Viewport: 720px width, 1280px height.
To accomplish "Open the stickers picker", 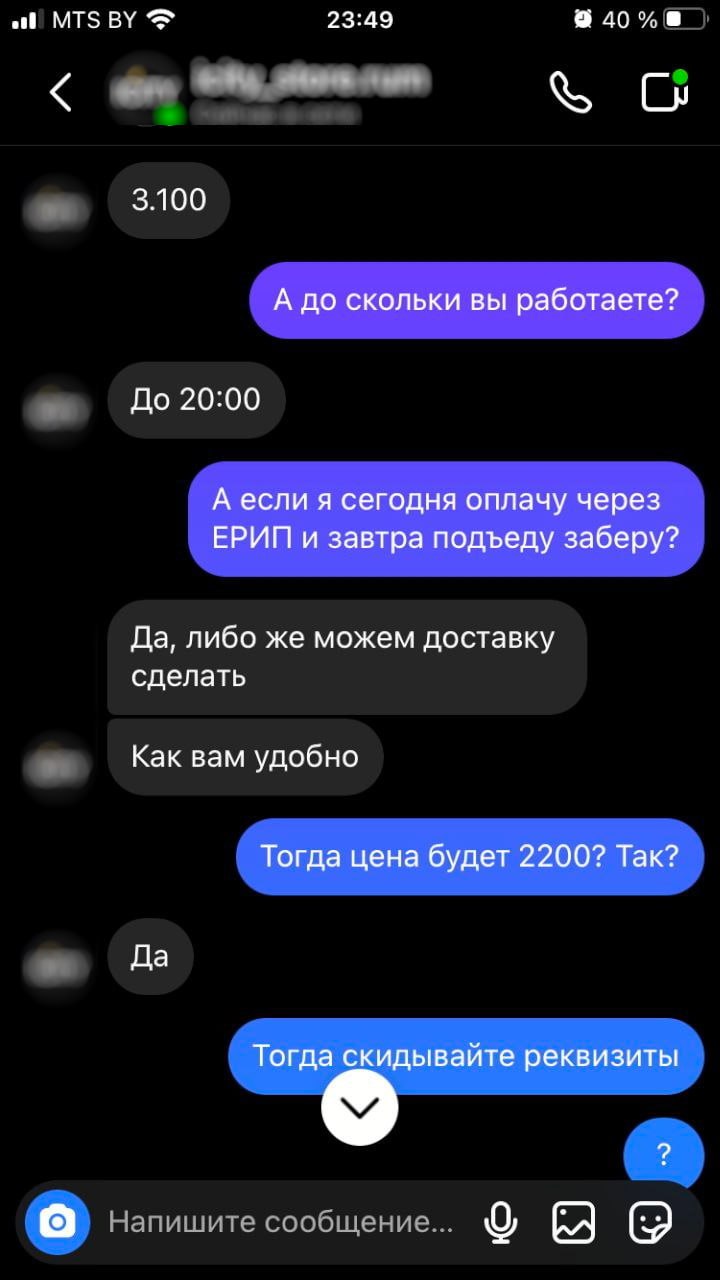I will point(650,1222).
